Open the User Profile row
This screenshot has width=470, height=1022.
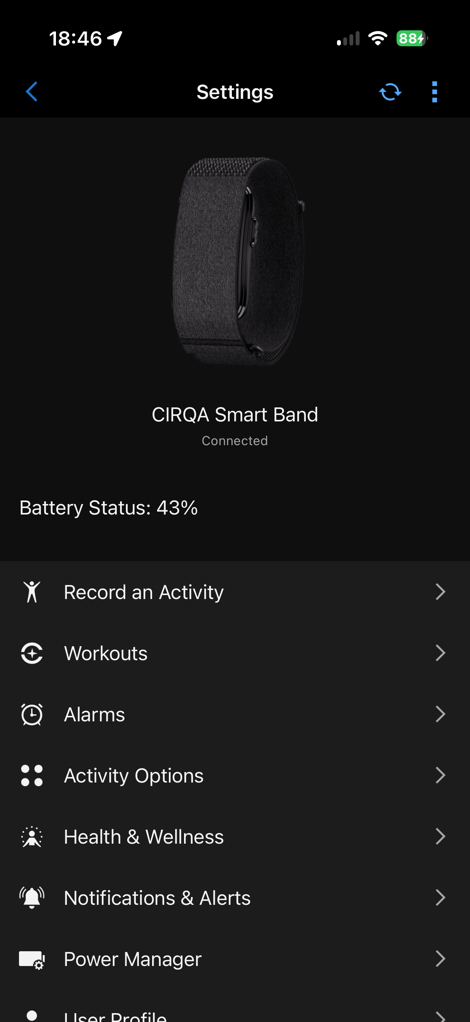click(235, 1007)
